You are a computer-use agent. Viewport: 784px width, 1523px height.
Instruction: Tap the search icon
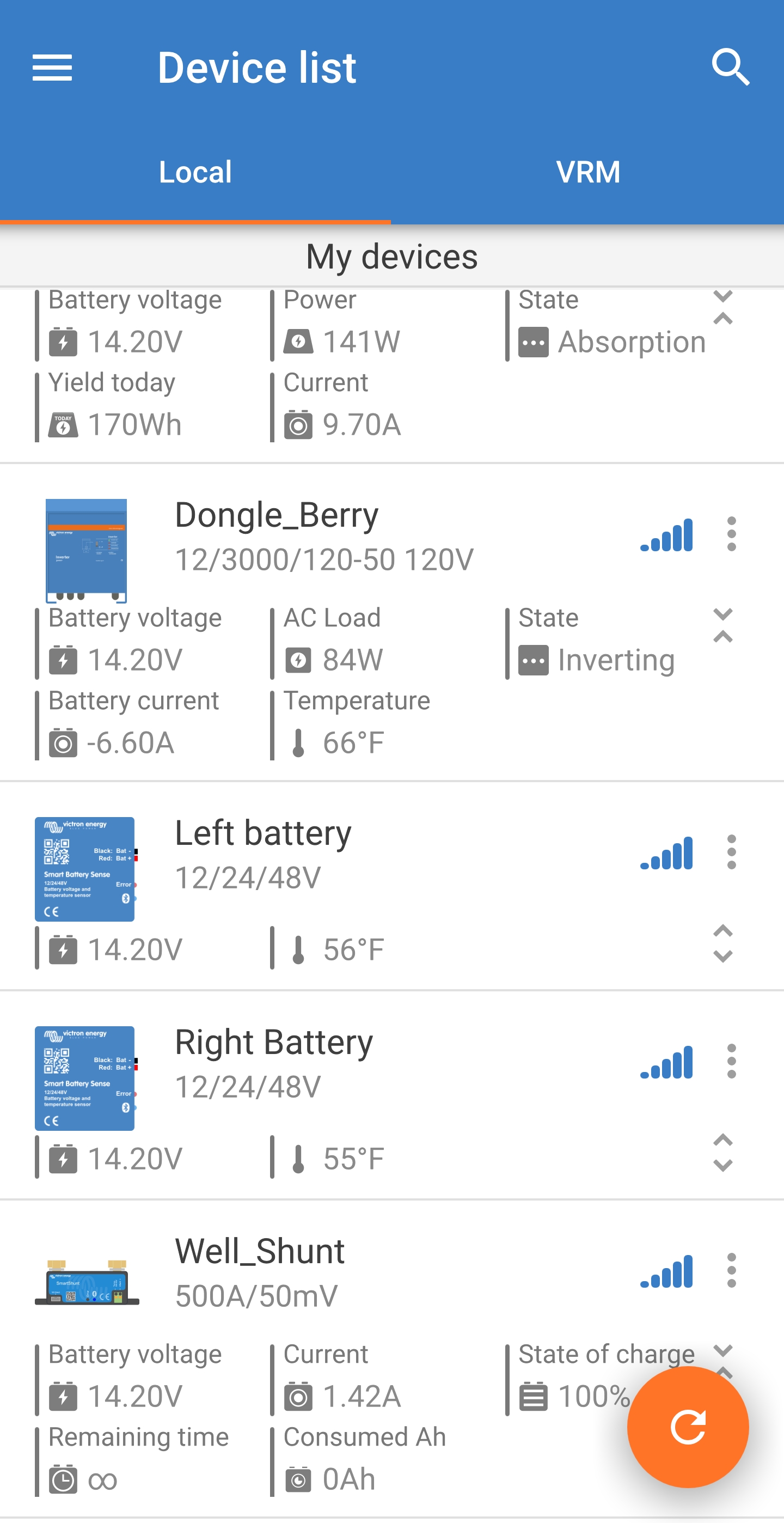(x=730, y=68)
